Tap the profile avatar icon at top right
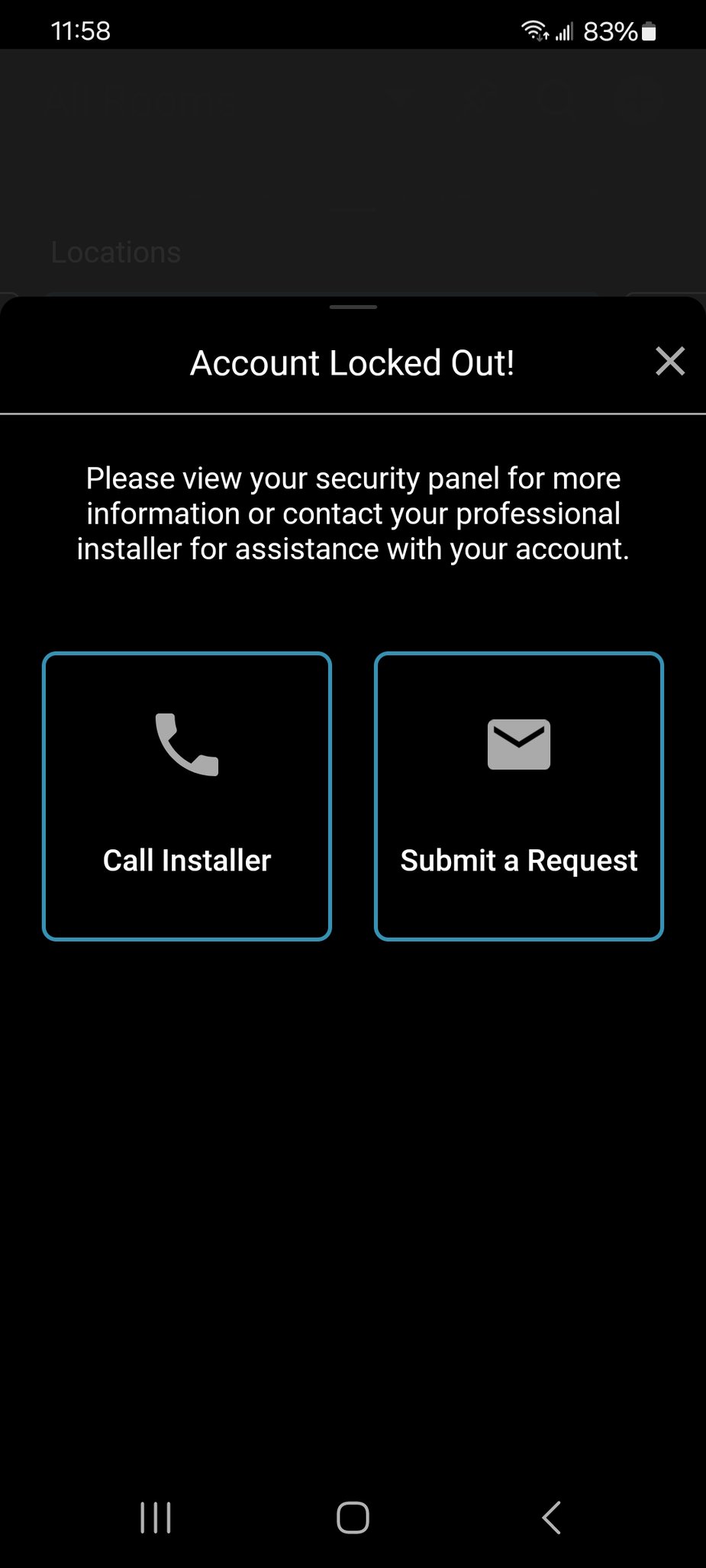Screen dimensions: 706x1568 point(640,101)
